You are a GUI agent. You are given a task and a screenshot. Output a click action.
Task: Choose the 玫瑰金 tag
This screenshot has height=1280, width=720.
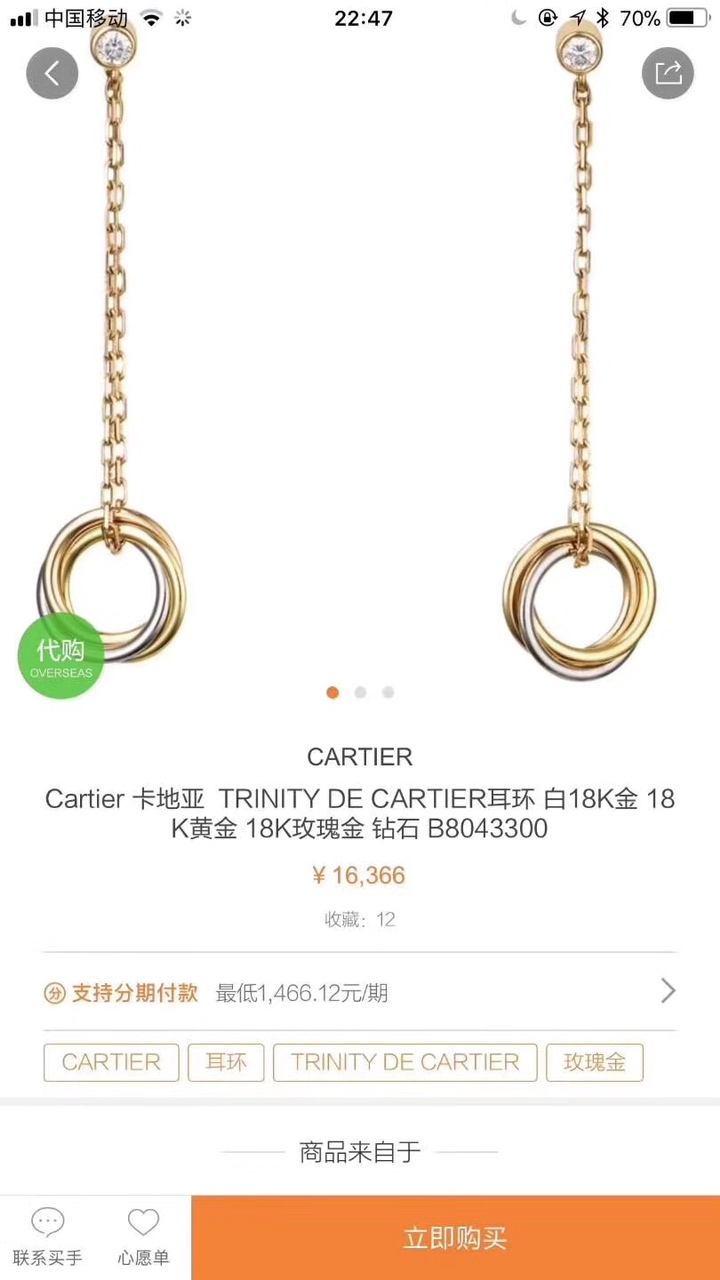[594, 1062]
